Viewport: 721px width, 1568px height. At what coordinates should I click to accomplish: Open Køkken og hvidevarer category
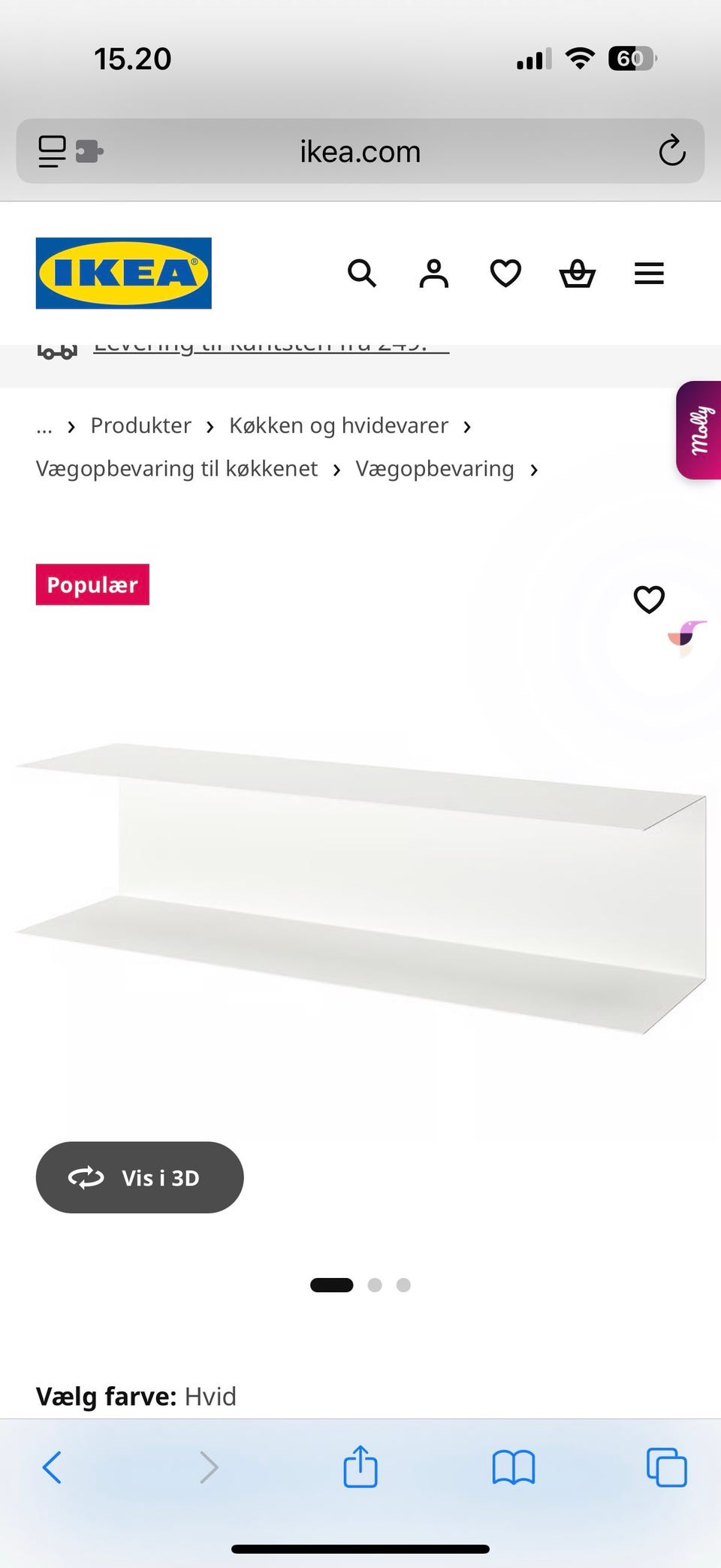click(338, 425)
